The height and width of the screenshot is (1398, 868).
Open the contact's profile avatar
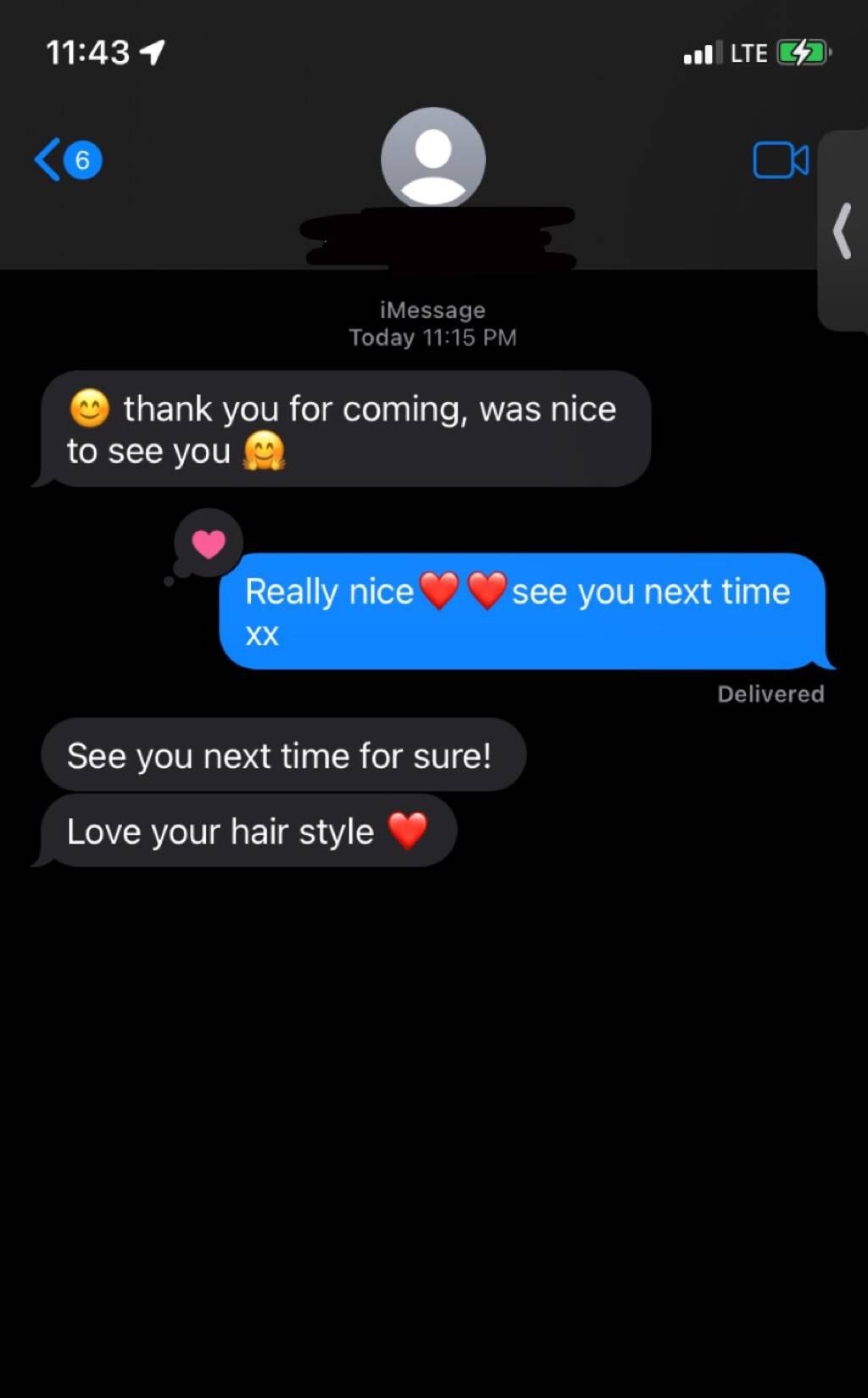433,158
